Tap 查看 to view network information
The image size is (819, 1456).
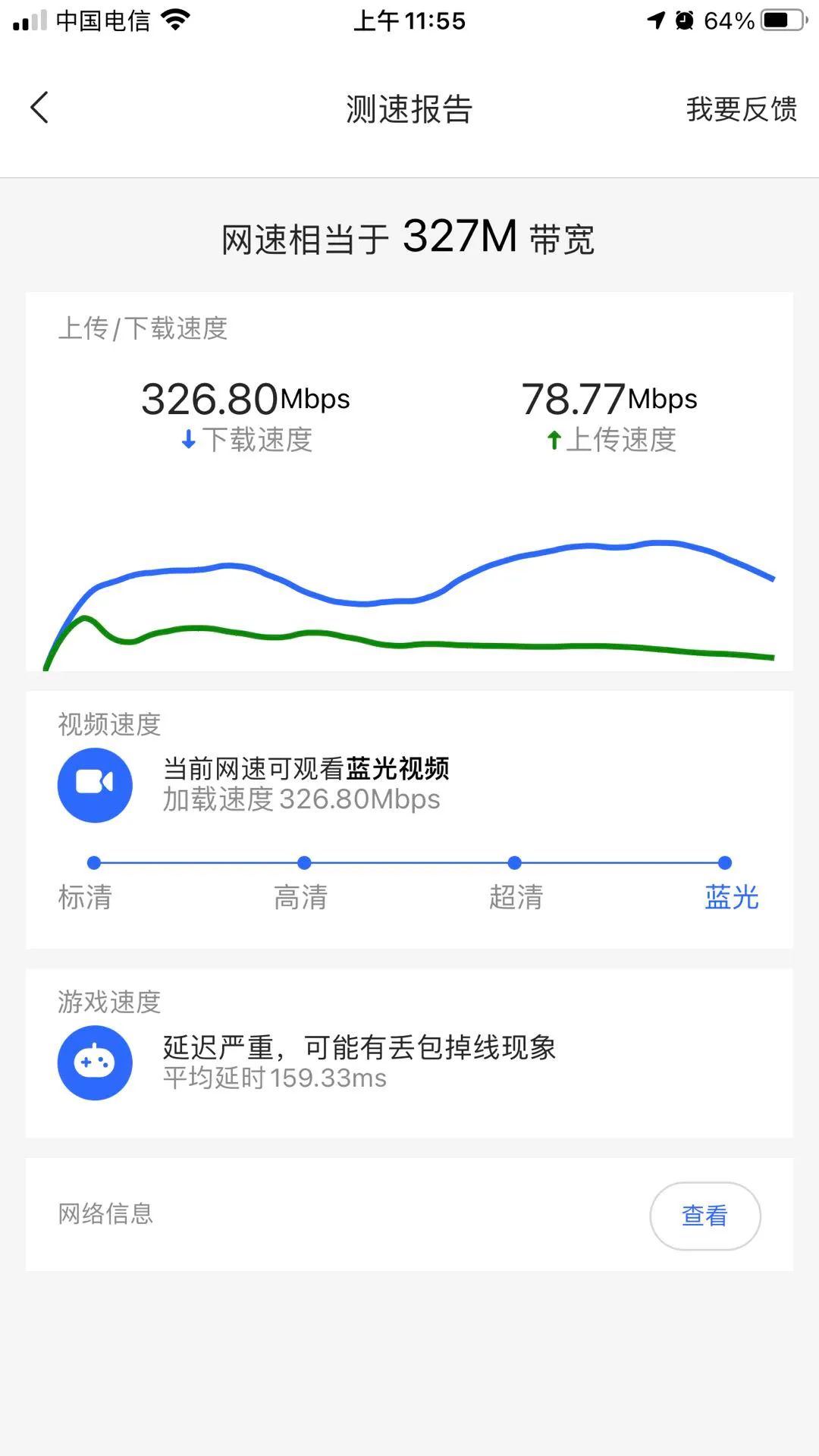[704, 1216]
